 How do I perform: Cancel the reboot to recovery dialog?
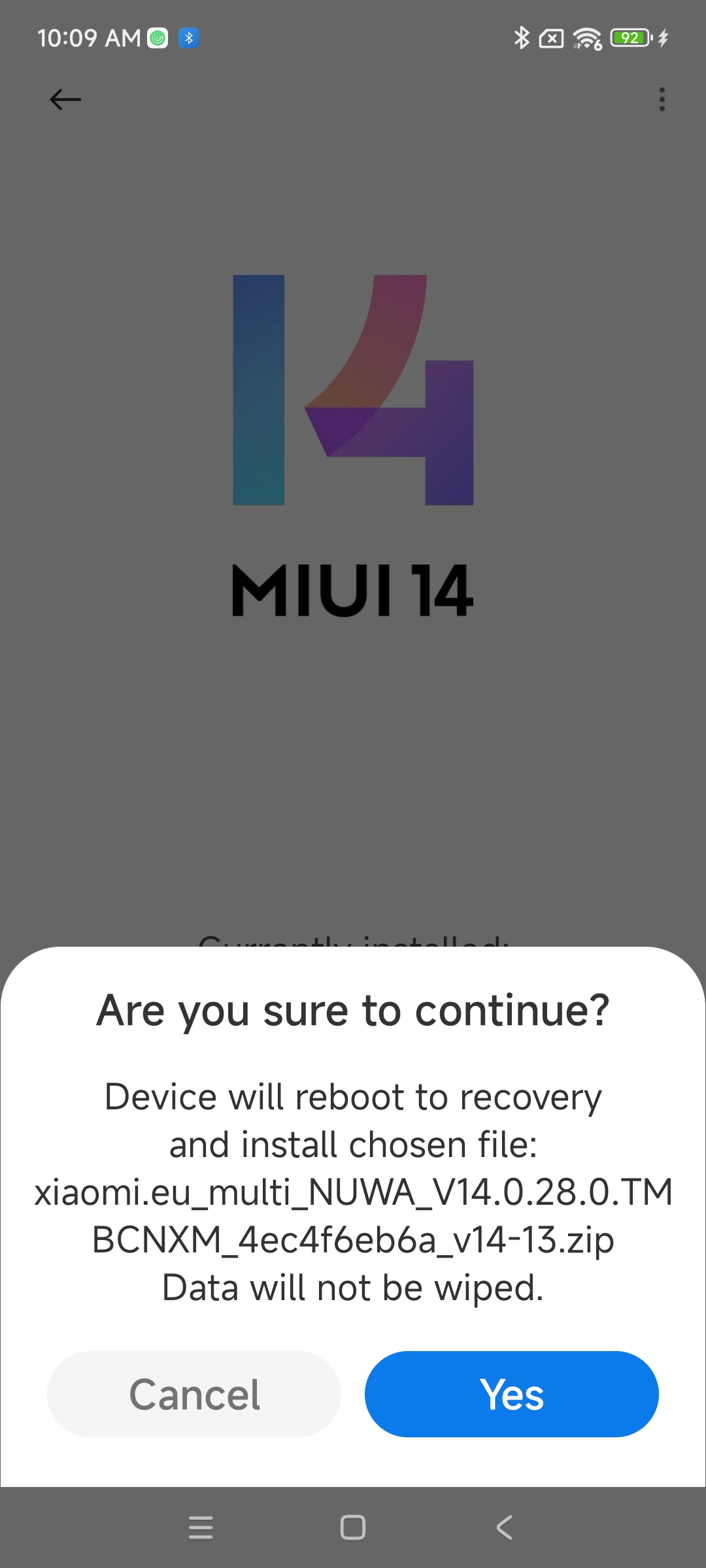(x=194, y=1394)
